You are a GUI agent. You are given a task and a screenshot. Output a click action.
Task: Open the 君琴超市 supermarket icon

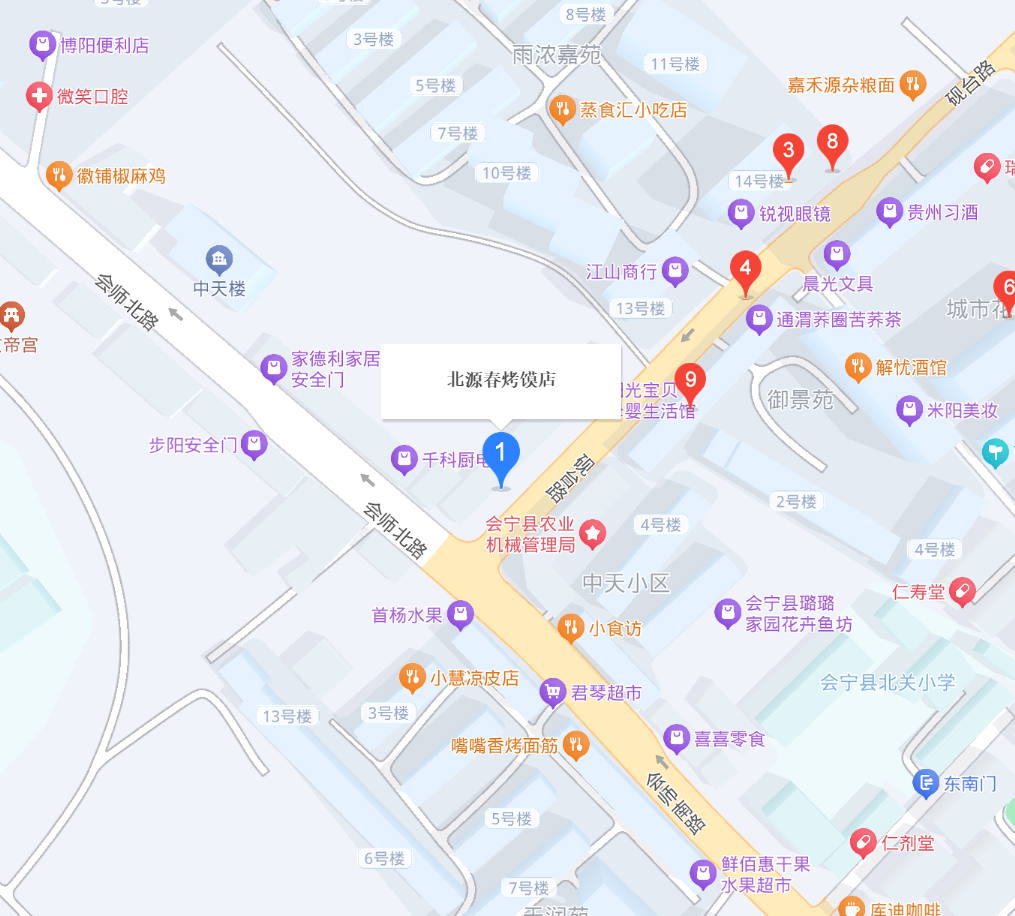tap(552, 692)
